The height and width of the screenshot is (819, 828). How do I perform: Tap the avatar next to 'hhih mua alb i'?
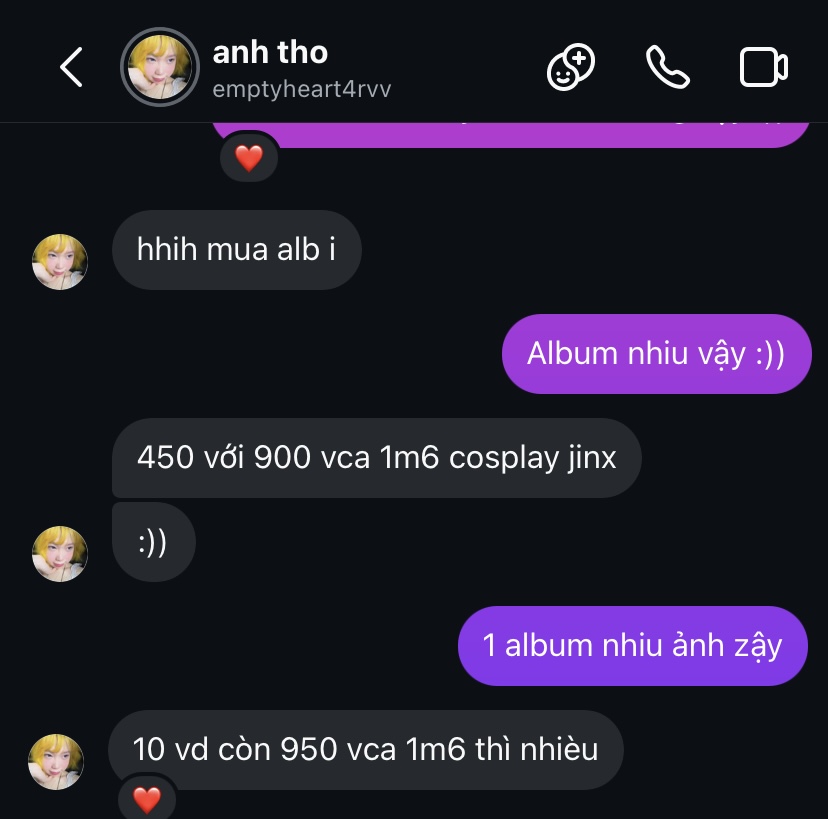pyautogui.click(x=60, y=262)
